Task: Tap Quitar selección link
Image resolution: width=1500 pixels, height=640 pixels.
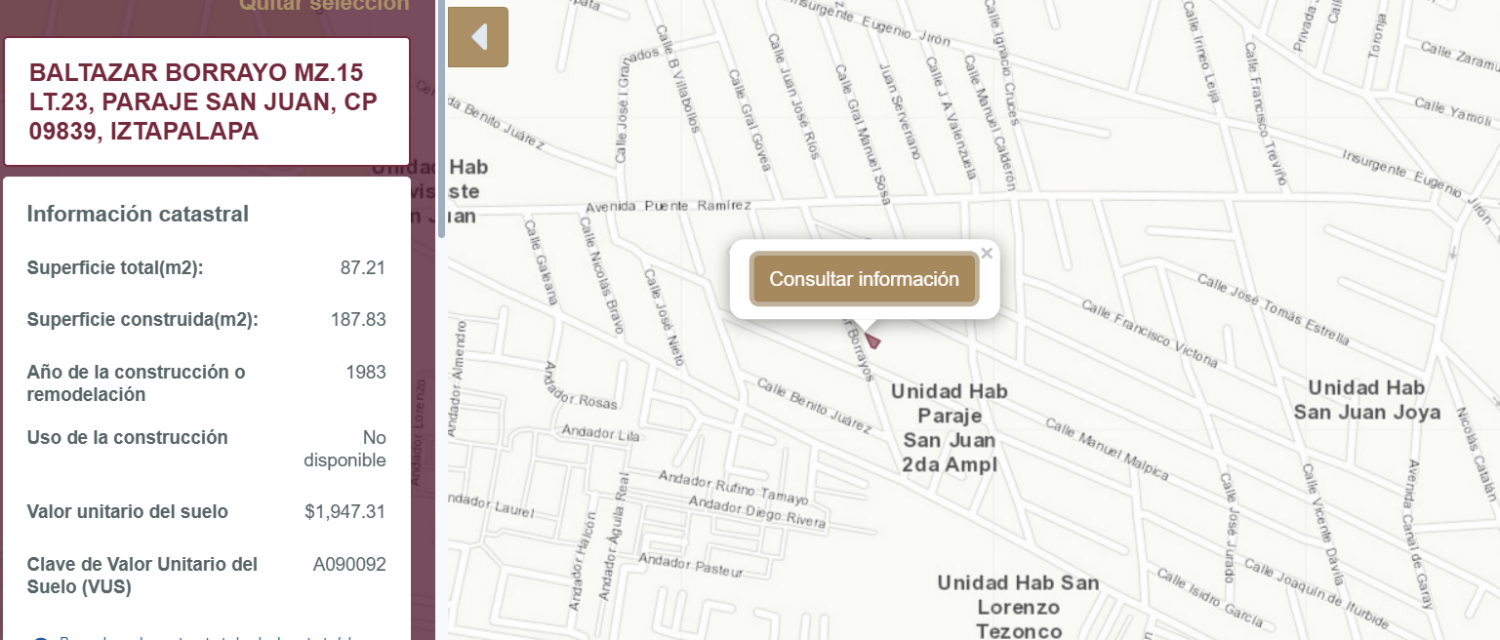Action: (x=324, y=5)
